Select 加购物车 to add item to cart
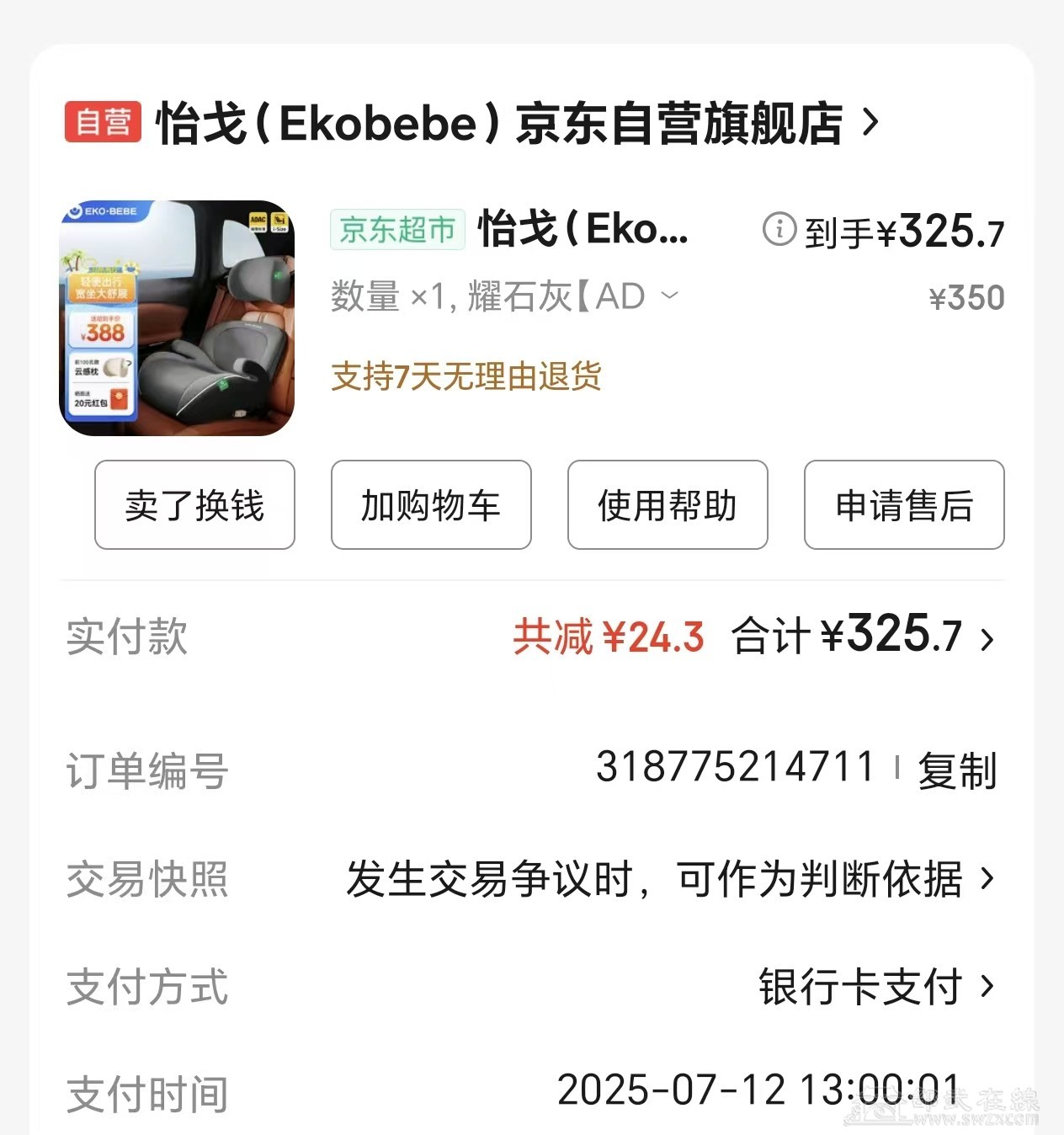Screen dimensions: 1064x1135 point(431,505)
